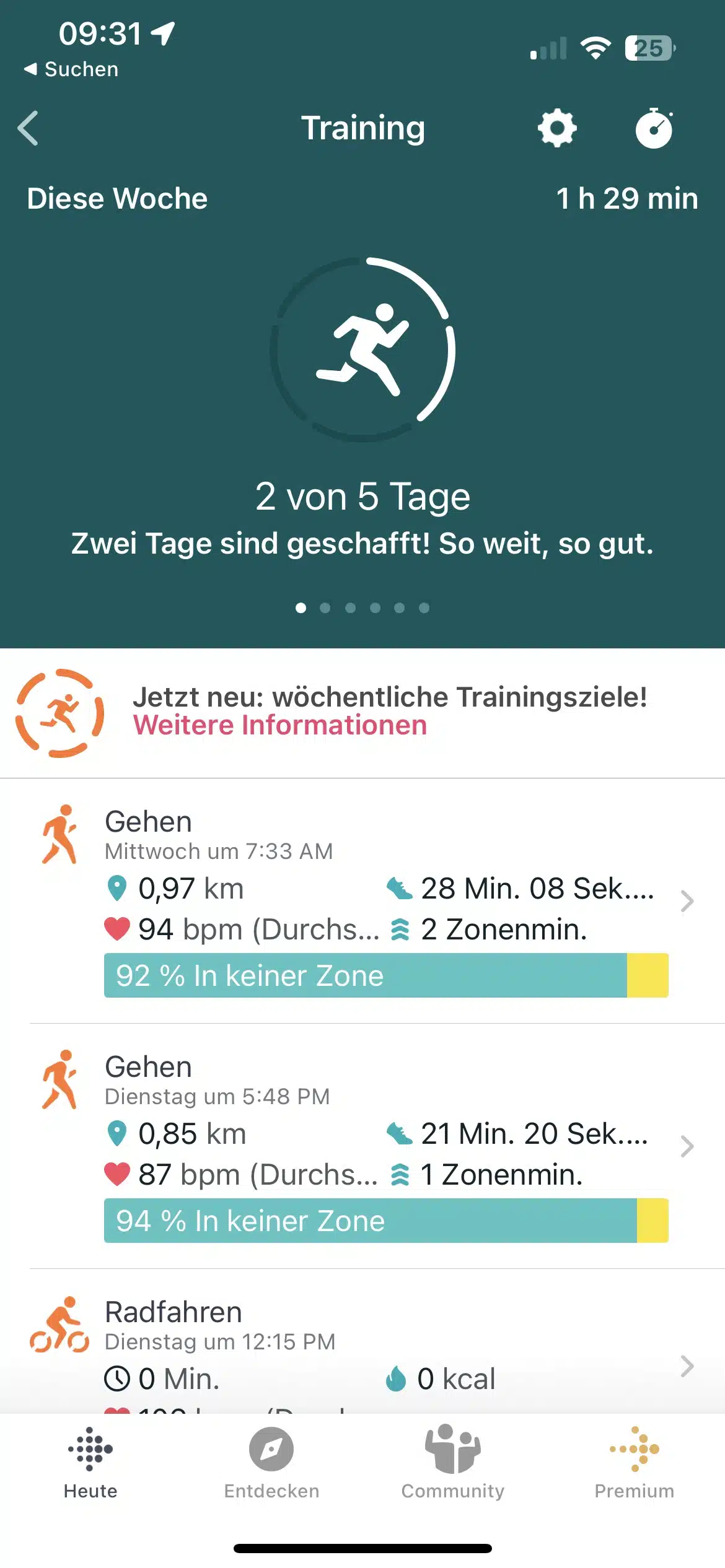Open Weitere Informationen about weekly goals
Screen dimensions: 725x1568
tap(280, 725)
